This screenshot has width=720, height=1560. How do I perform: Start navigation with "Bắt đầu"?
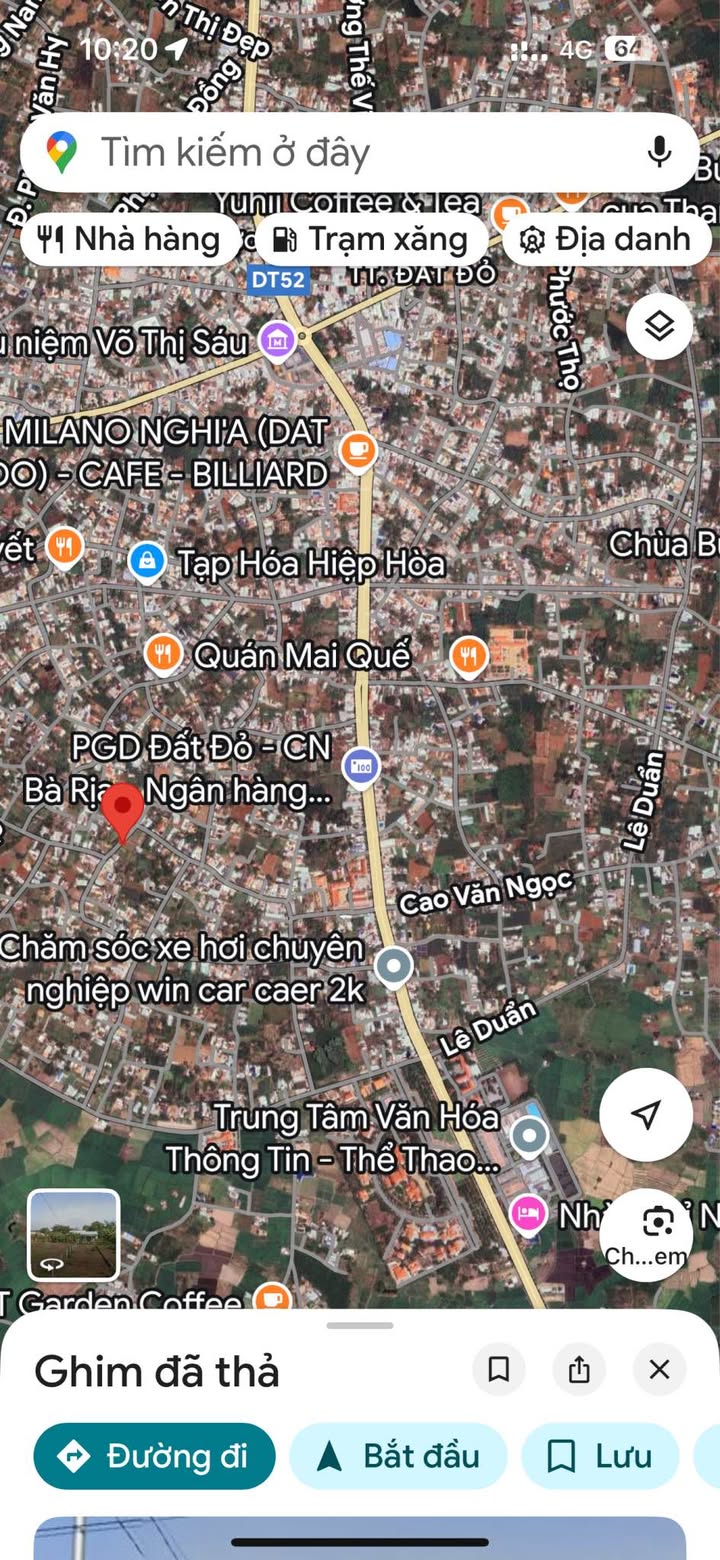[398, 1456]
